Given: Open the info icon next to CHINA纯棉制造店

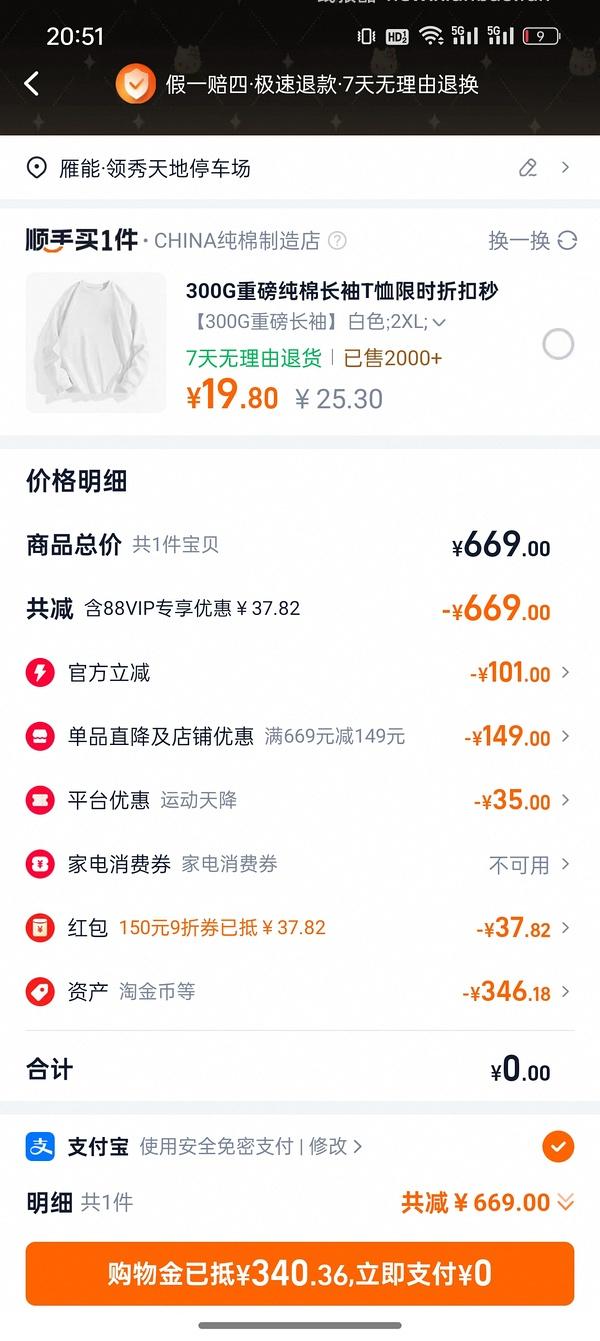Looking at the screenshot, I should click(338, 241).
